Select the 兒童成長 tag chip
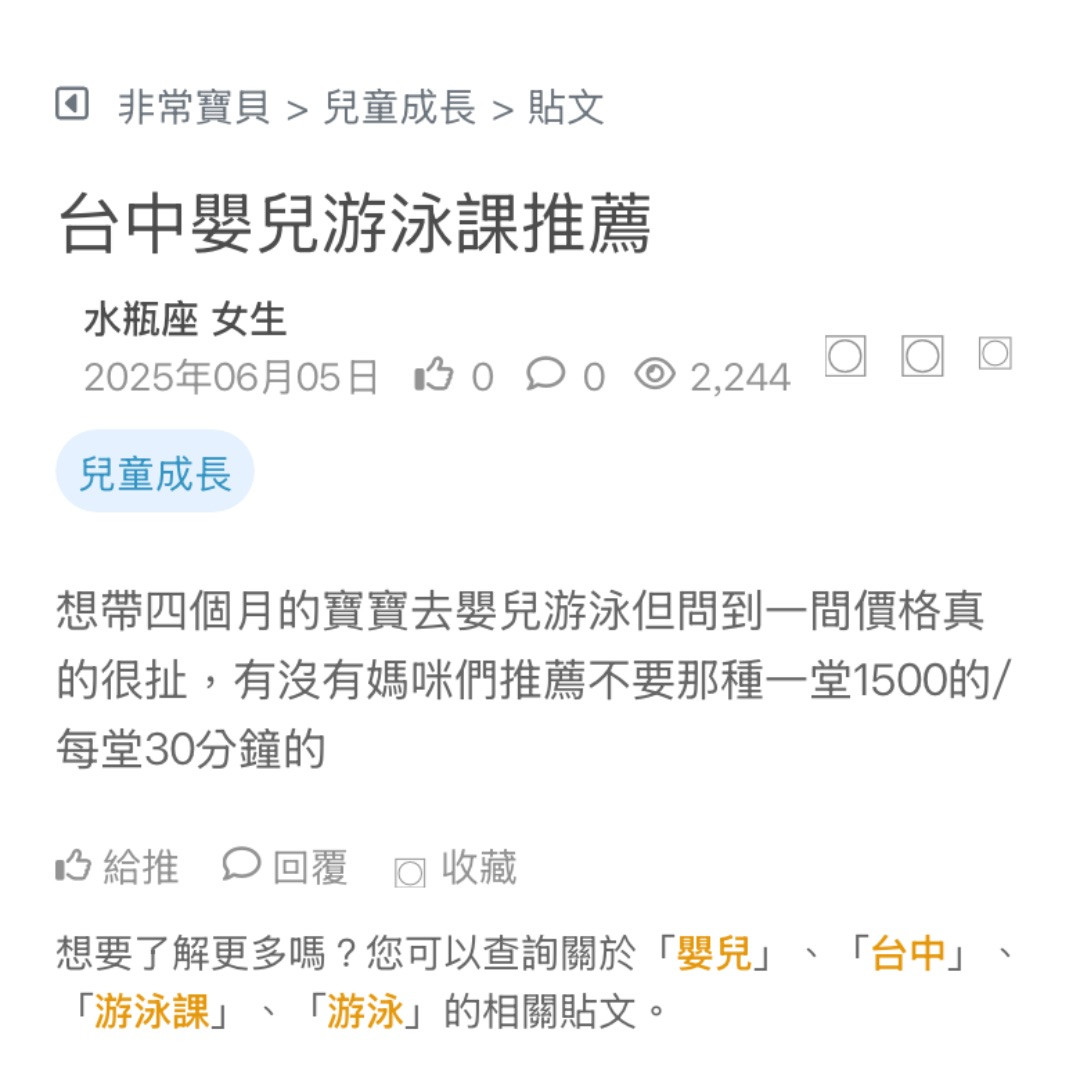 [155, 472]
